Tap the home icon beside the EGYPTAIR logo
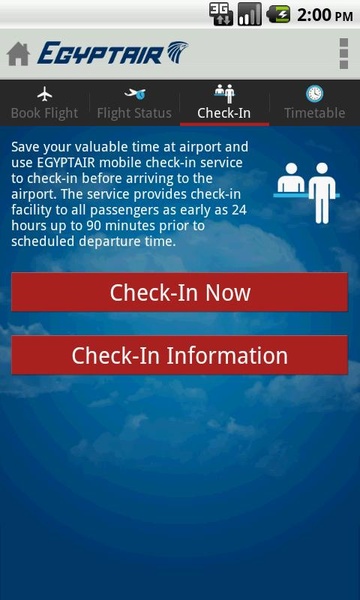Viewport: 360px width, 600px height. (18, 54)
